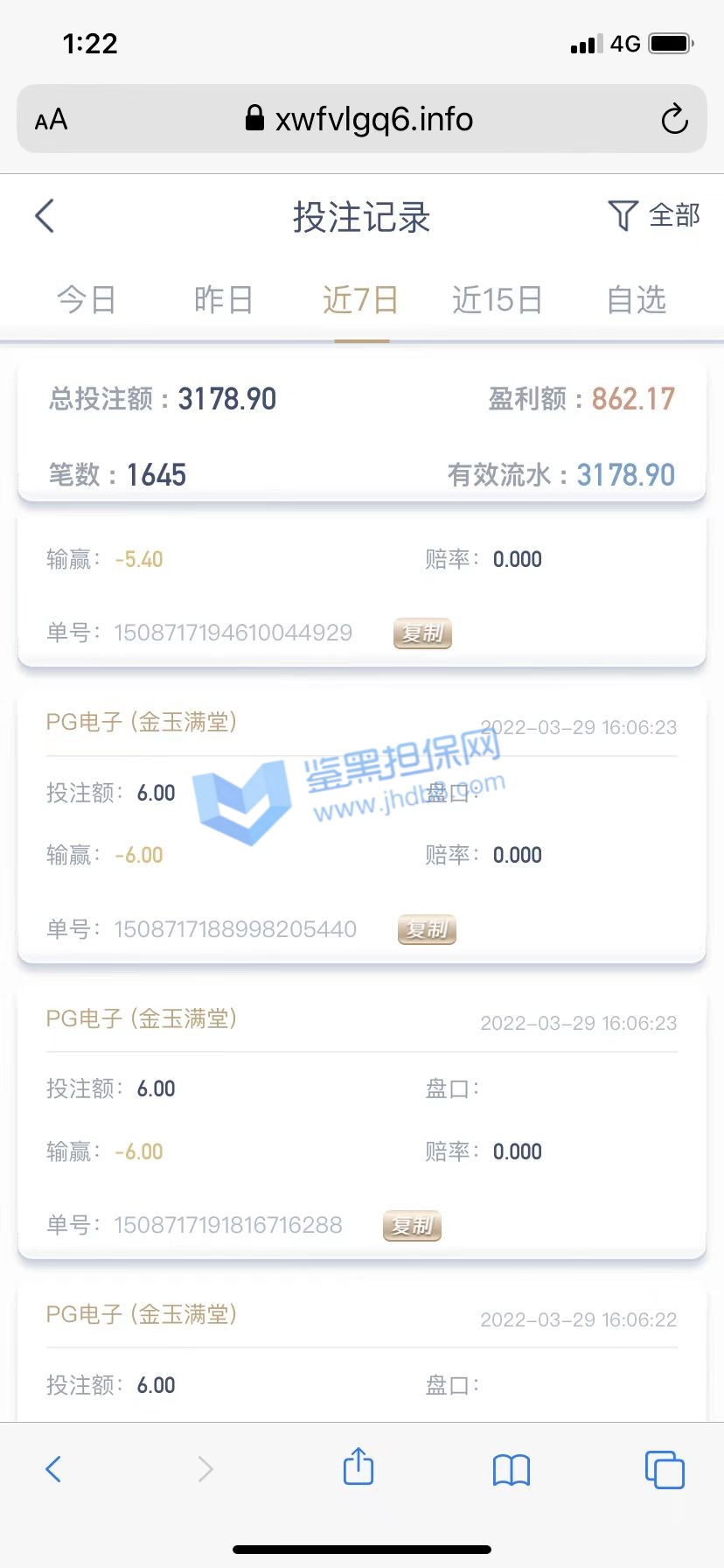Copy order number 1508717194610044929

click(422, 633)
